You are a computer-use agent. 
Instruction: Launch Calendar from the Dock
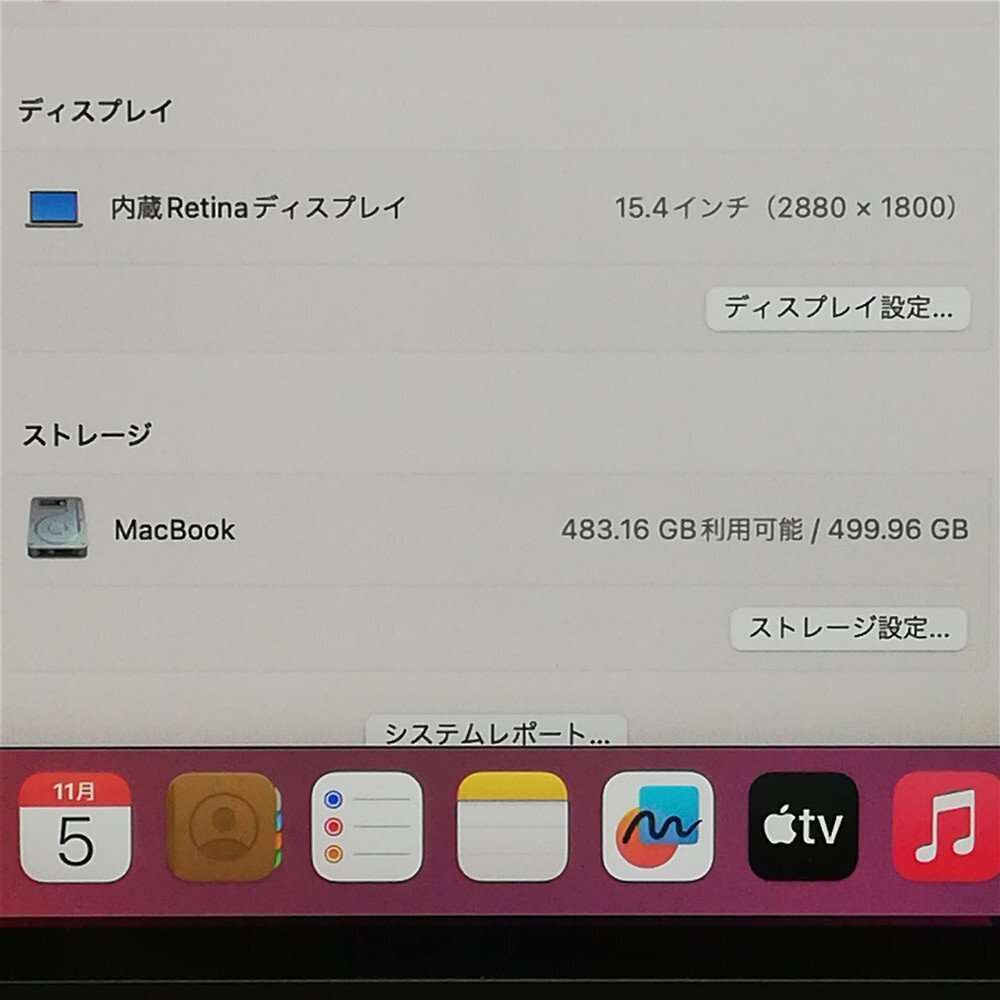pos(75,826)
